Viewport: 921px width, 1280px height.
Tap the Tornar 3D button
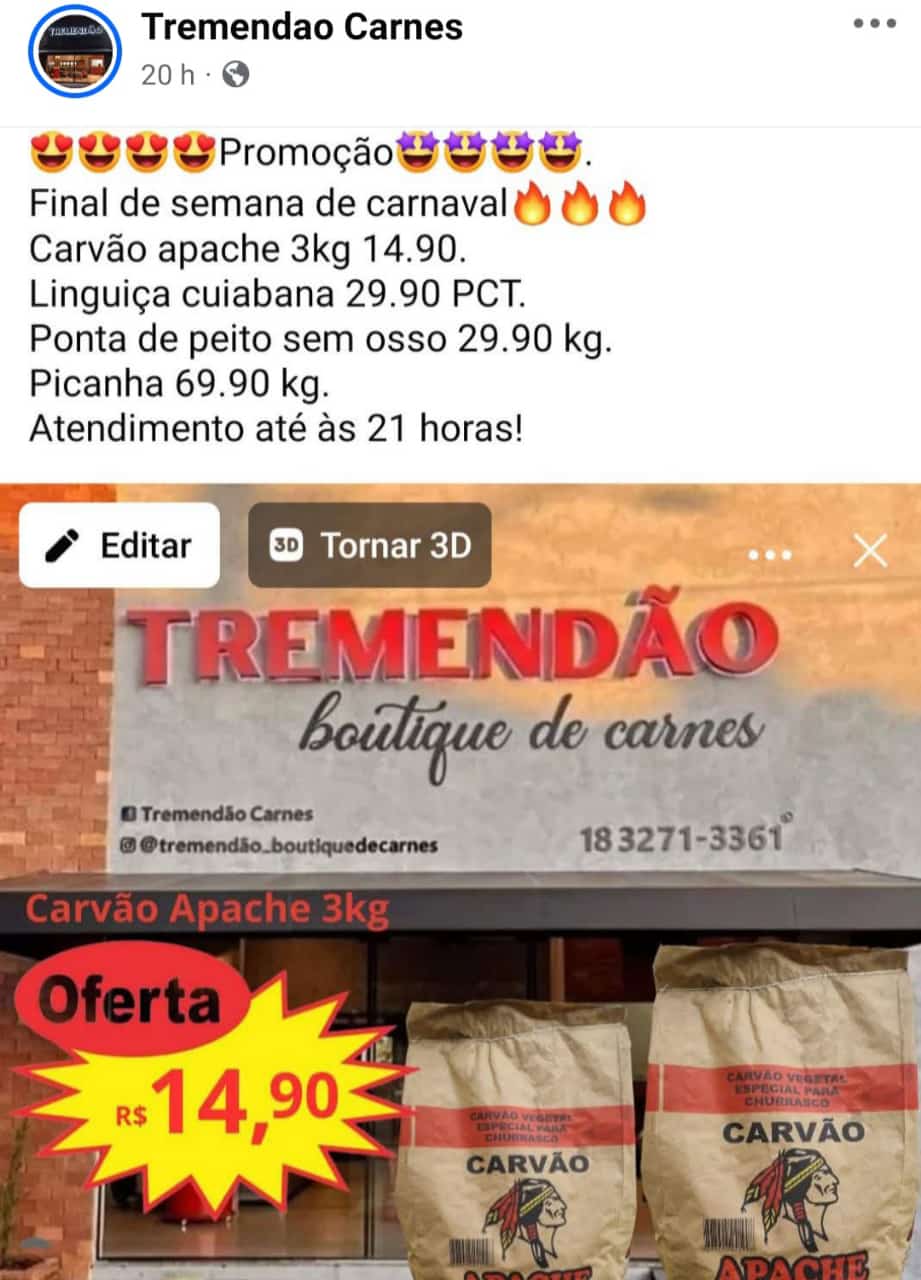(369, 545)
